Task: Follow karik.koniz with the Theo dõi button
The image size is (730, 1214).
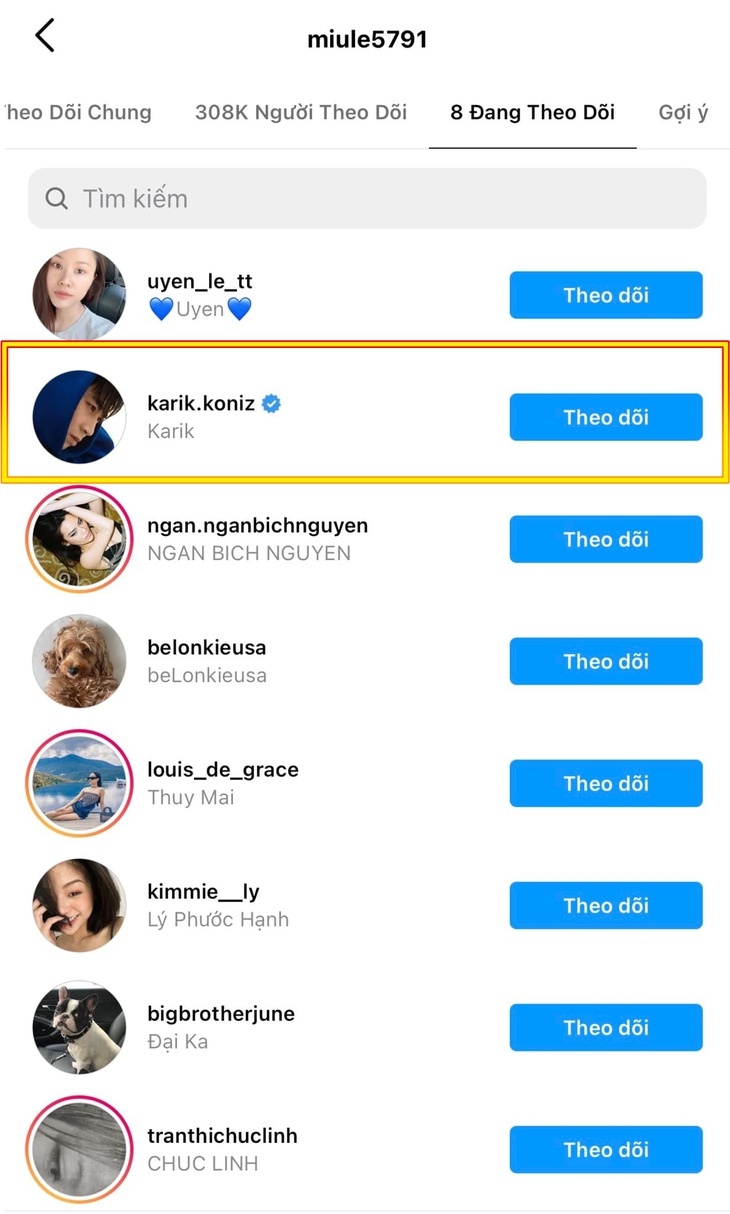Action: [x=605, y=417]
